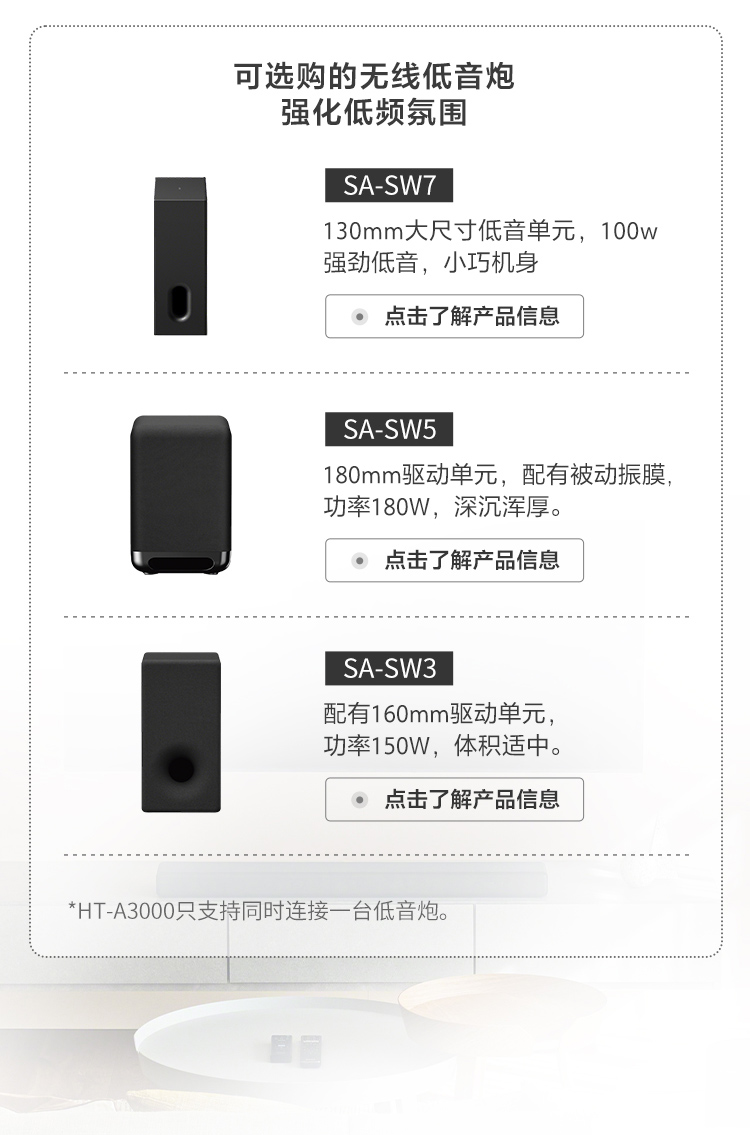Open SA-SW5 product information via 点击了解产品信息
The image size is (750, 1135).
pos(455,560)
